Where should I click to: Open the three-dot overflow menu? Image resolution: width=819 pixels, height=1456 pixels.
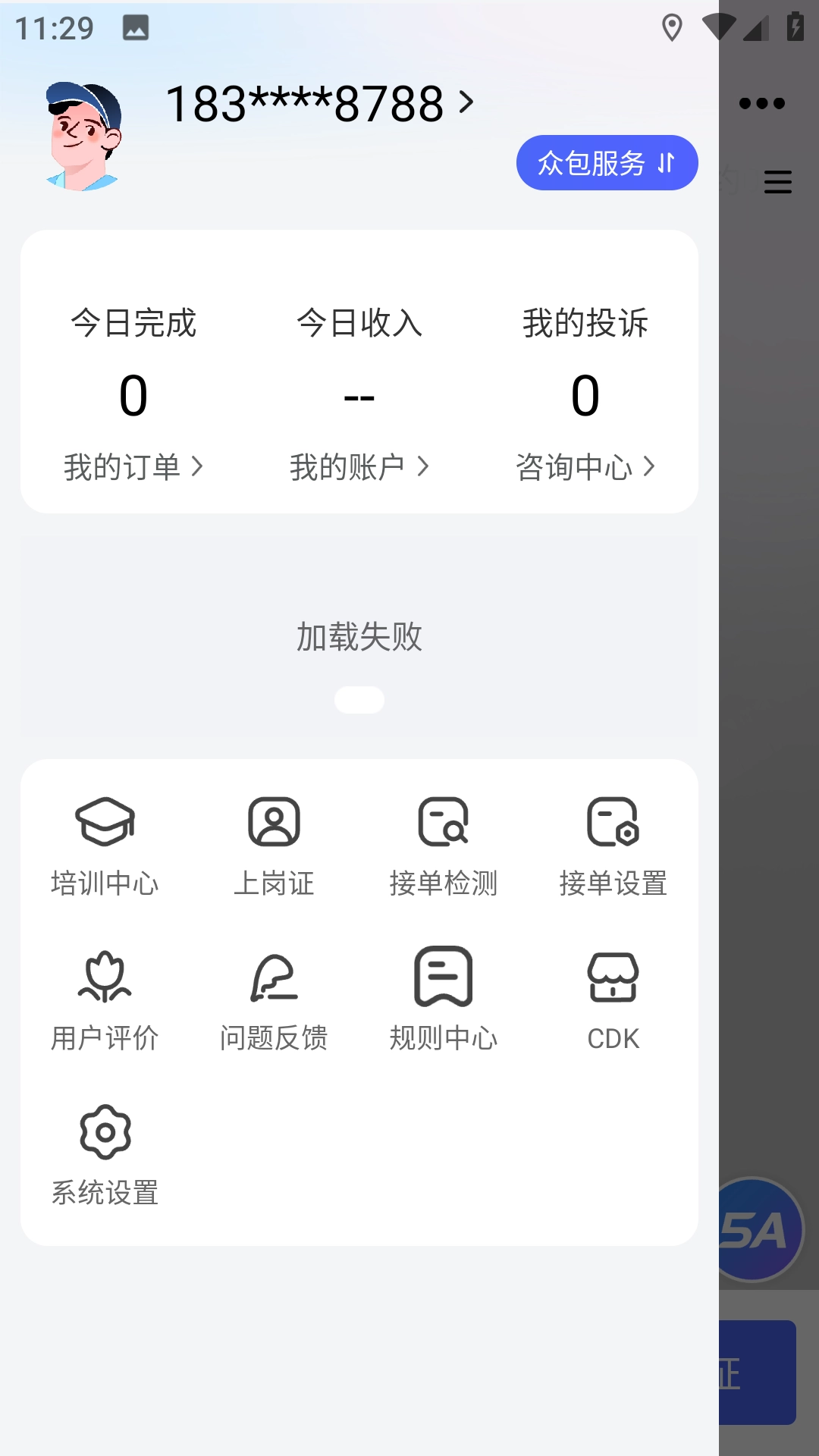[761, 103]
